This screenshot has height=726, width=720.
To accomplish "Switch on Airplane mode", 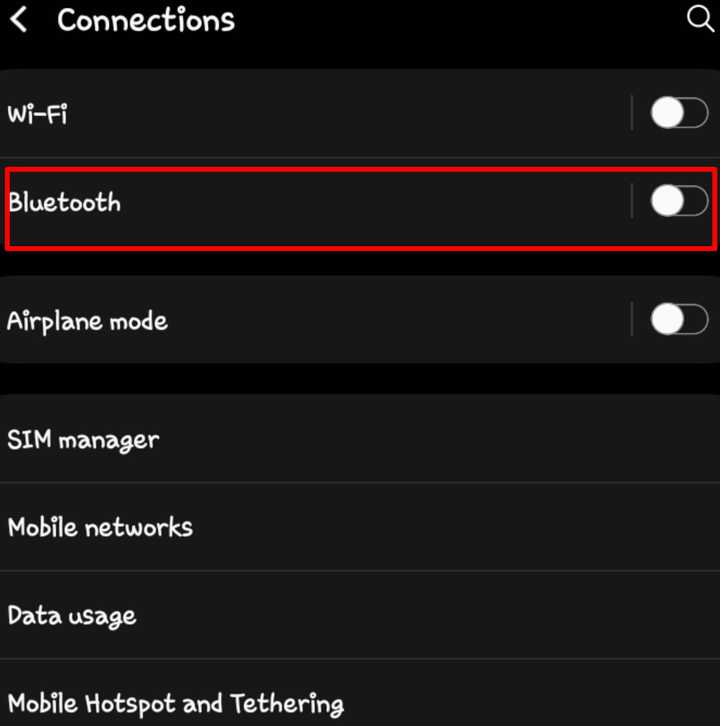I will tap(679, 320).
